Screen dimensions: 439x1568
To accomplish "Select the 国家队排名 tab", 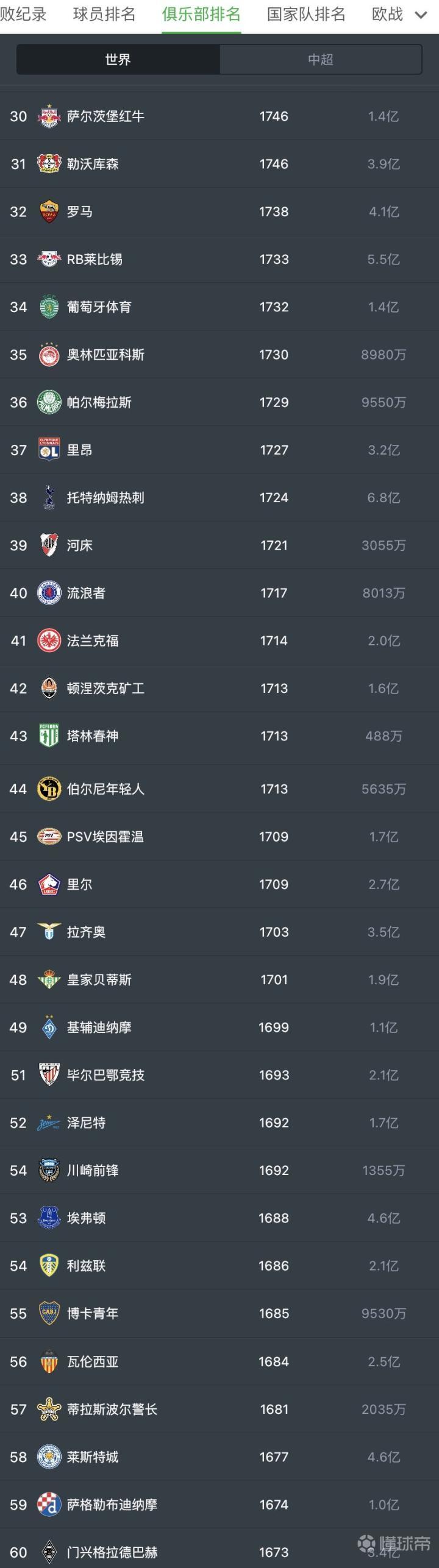I will click(x=306, y=15).
